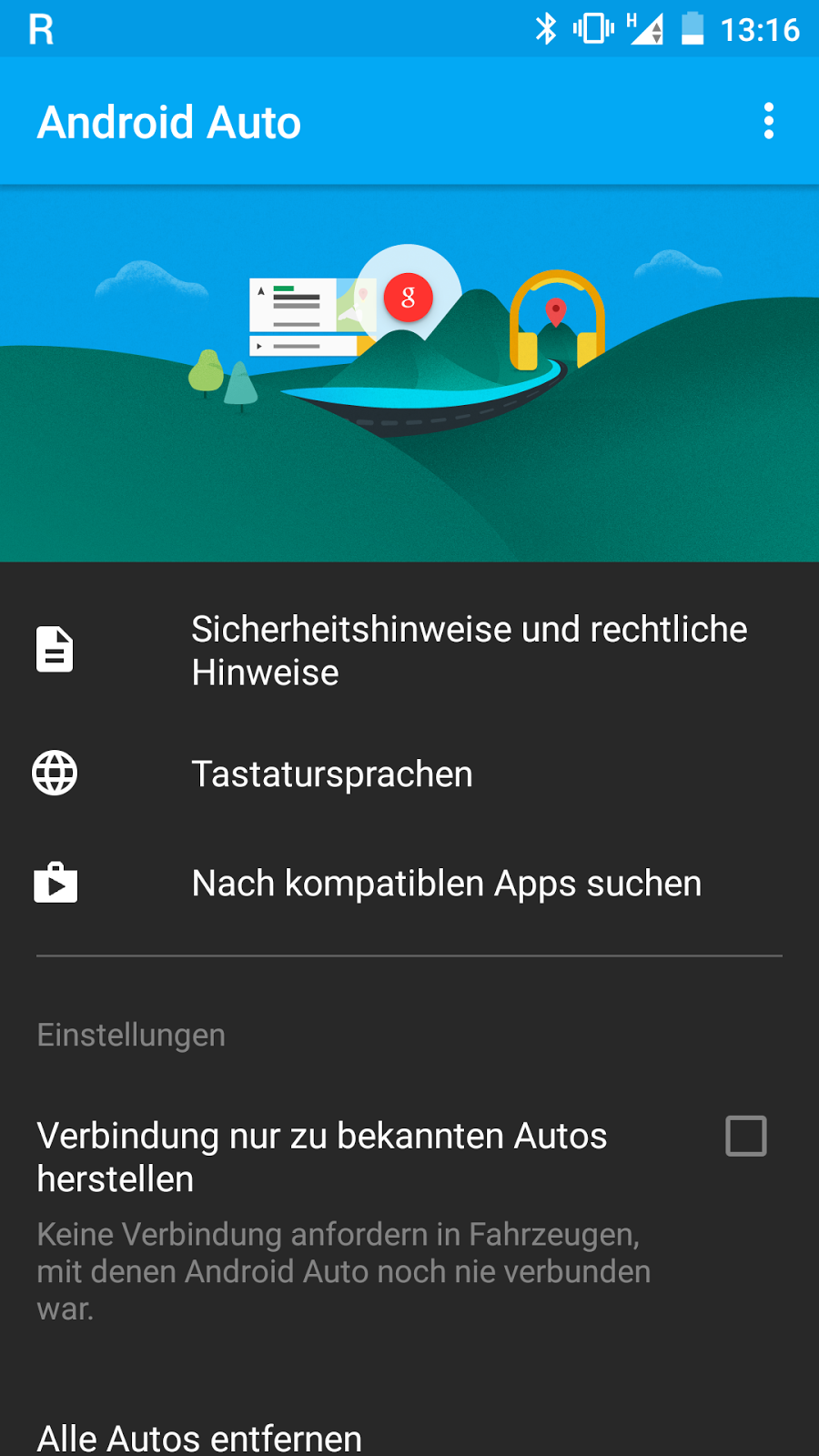Tap the Play Store icon for compatible apps
This screenshot has width=819, height=1456.
pos(55,882)
